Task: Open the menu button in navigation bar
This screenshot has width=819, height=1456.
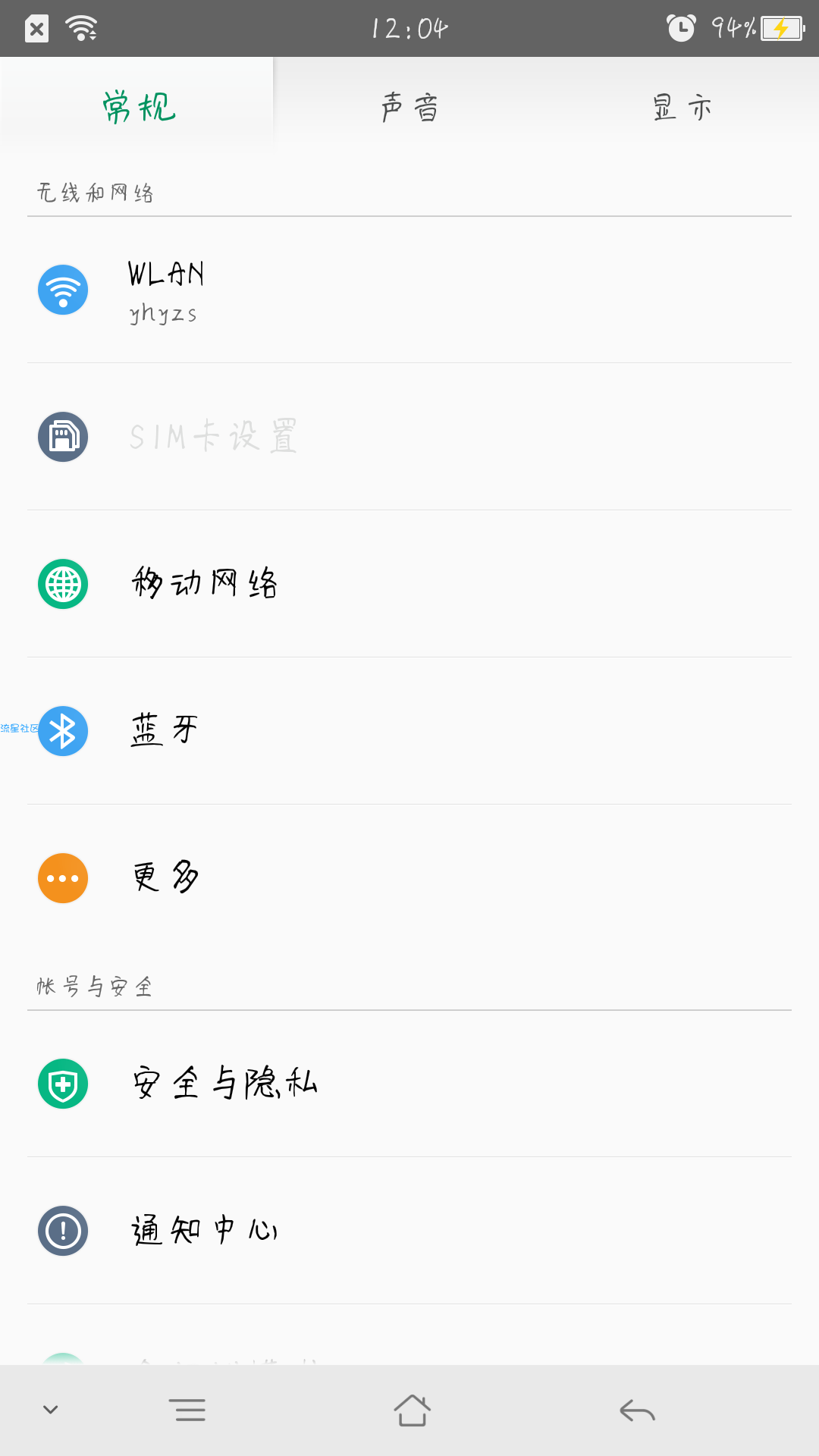Action: point(187,1410)
